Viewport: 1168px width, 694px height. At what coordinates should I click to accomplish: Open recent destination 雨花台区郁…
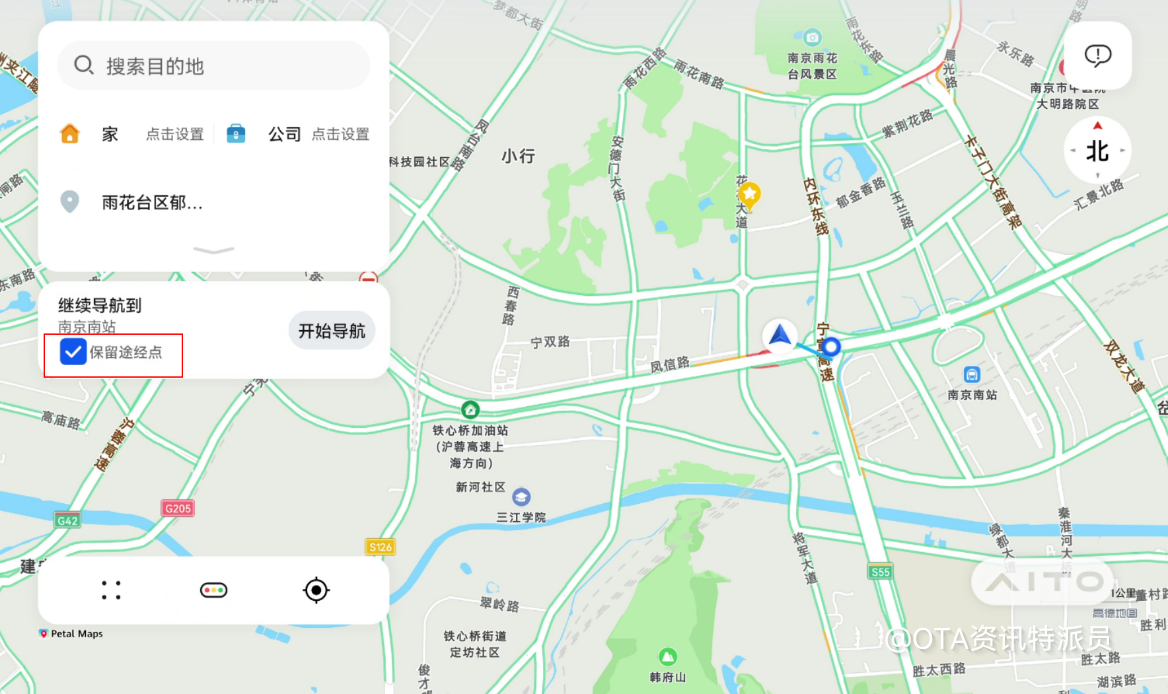(x=152, y=202)
